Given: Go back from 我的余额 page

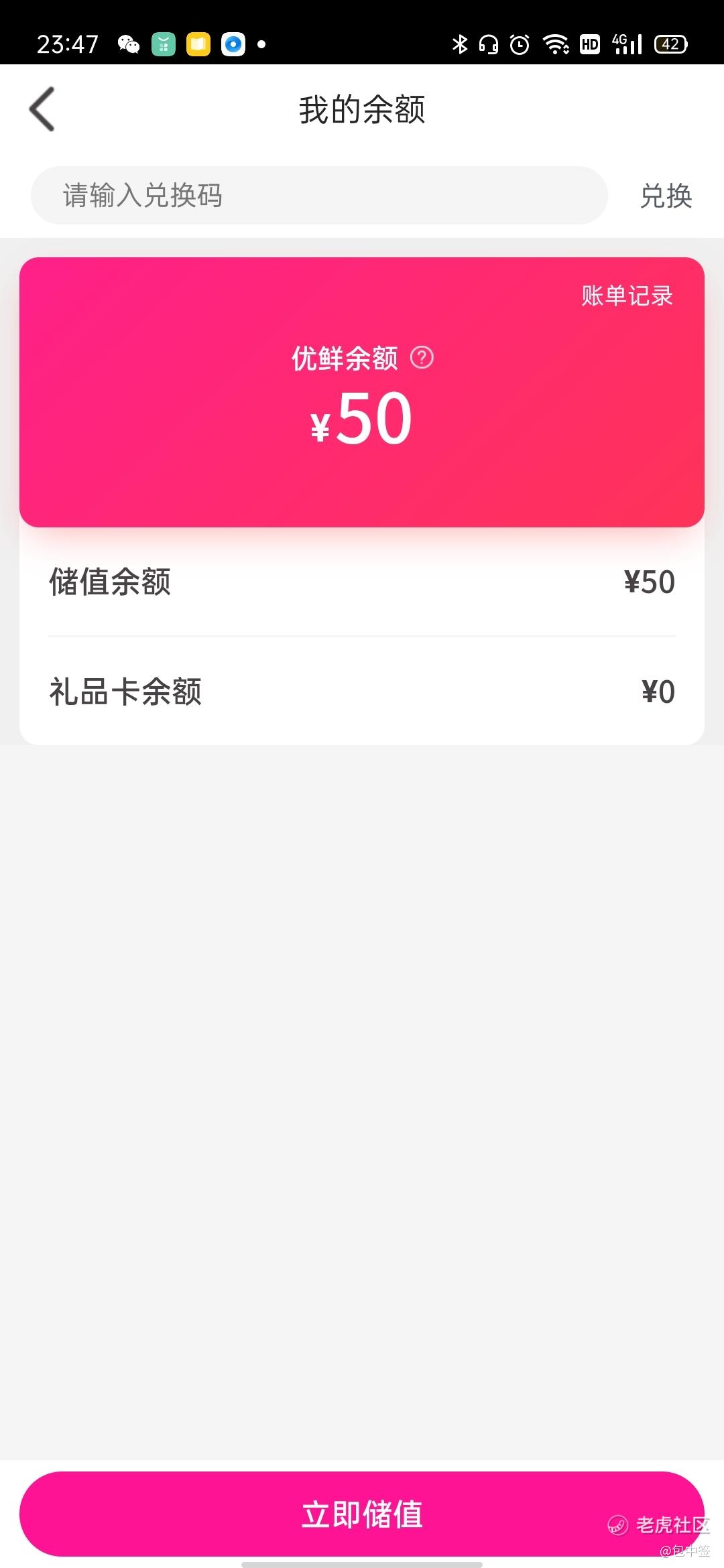Looking at the screenshot, I should 42,109.
